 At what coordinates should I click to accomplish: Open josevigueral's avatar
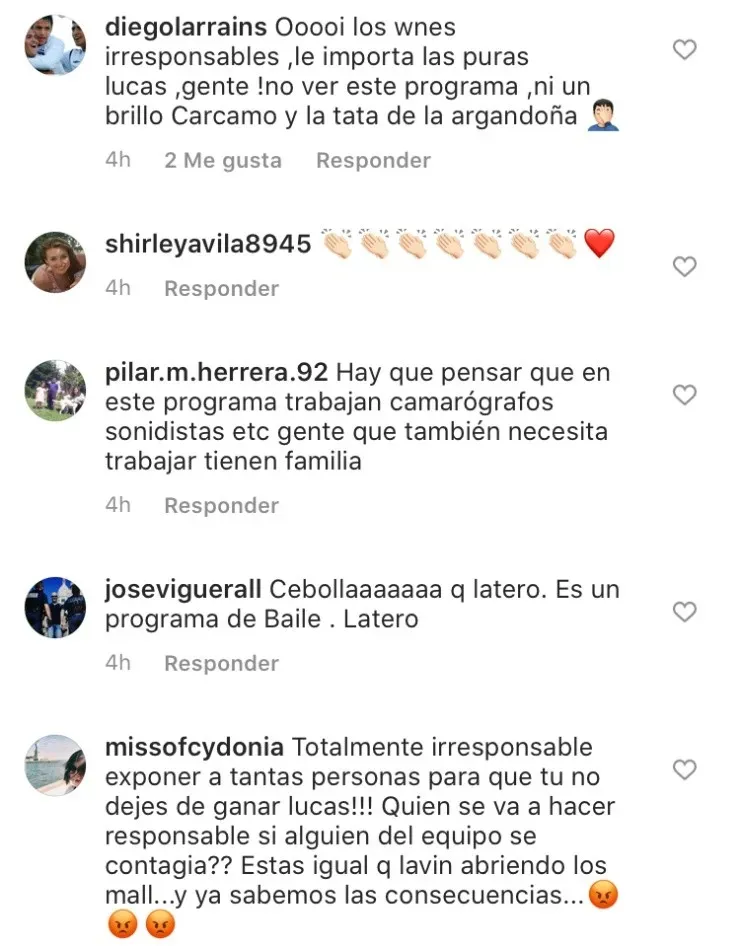point(55,607)
